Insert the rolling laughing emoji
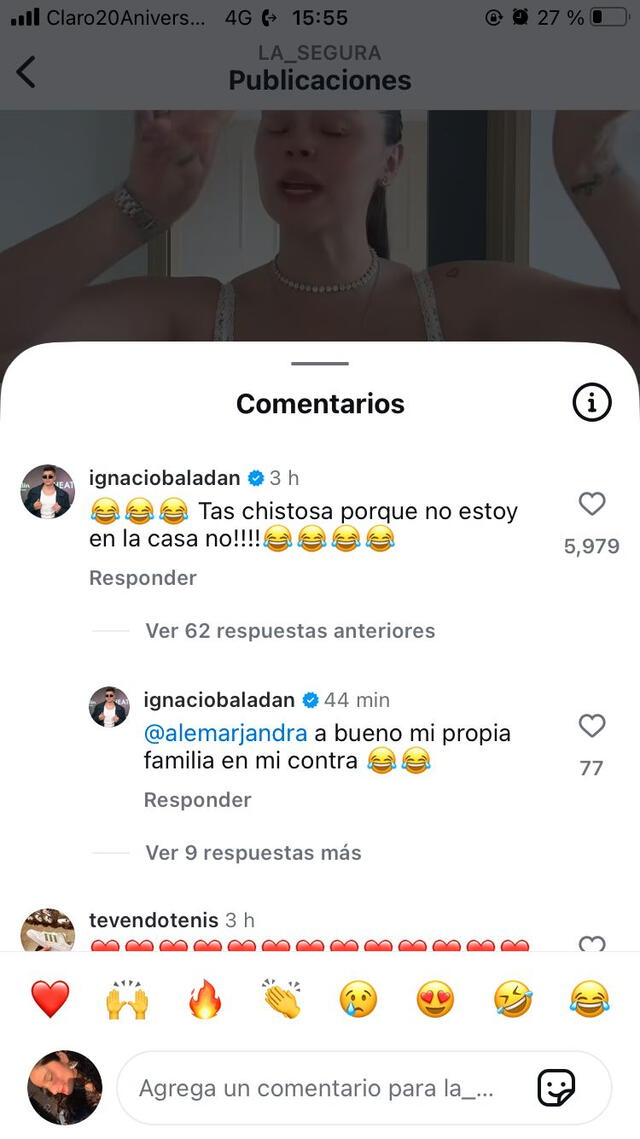This screenshot has width=640, height=1139. (512, 999)
